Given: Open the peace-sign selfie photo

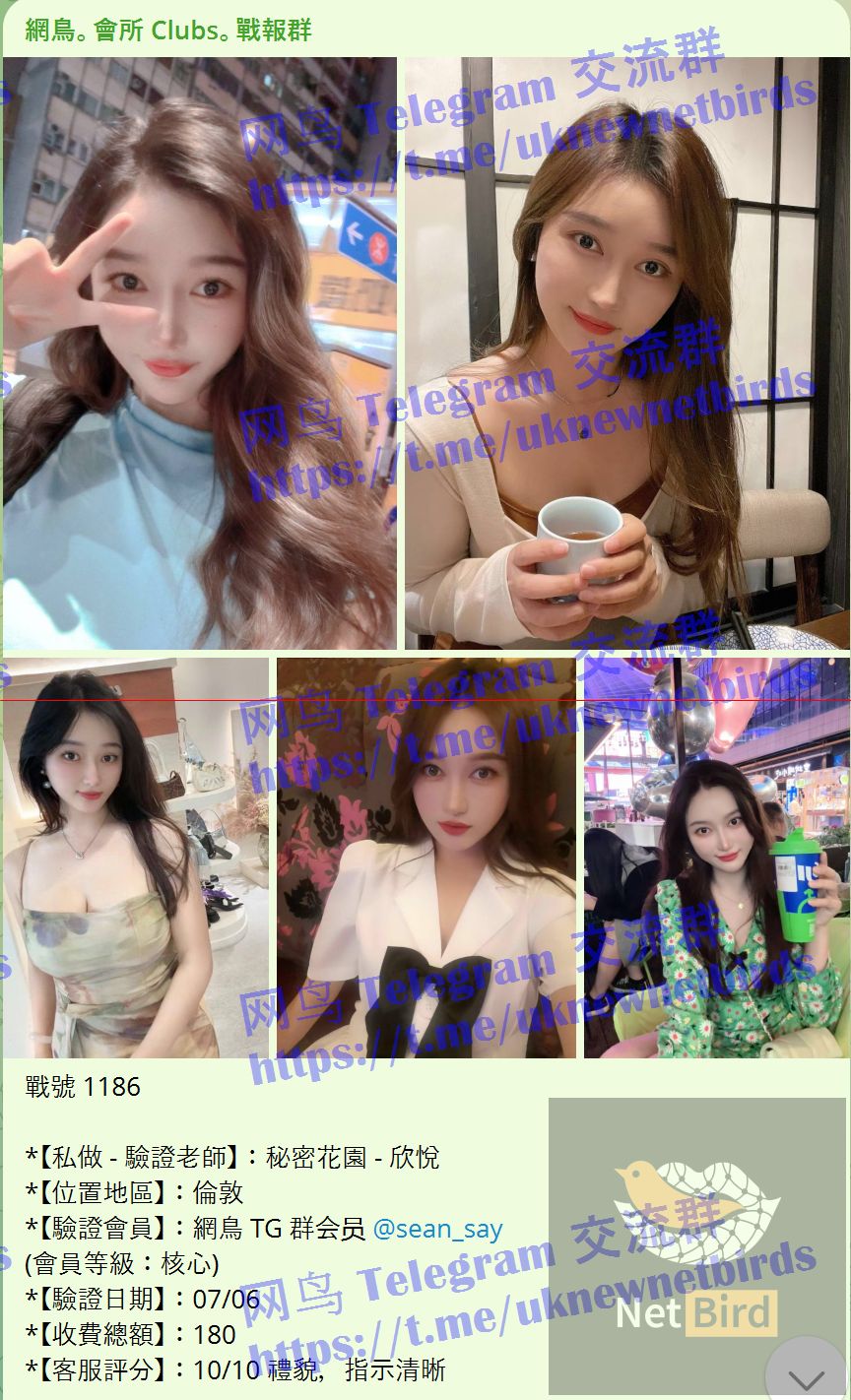Looking at the screenshot, I should coord(200,352).
